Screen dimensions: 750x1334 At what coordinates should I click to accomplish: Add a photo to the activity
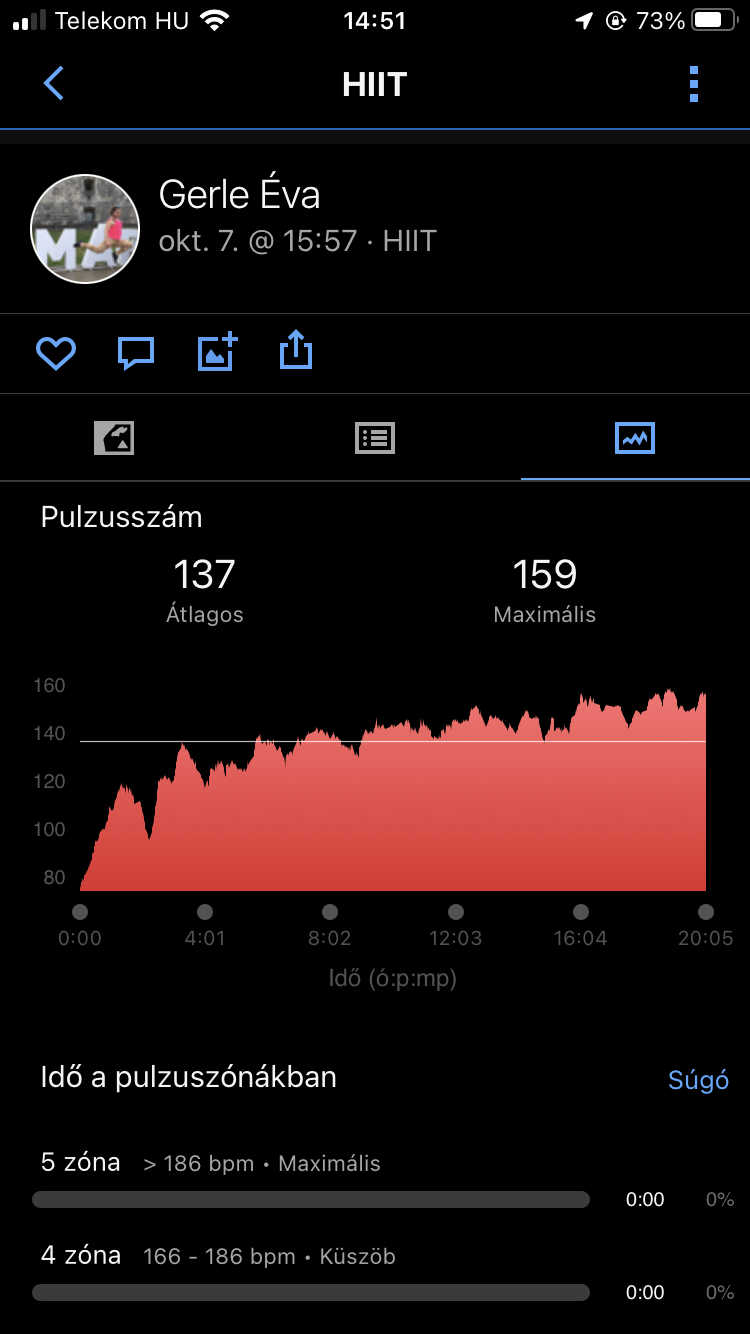[217, 352]
